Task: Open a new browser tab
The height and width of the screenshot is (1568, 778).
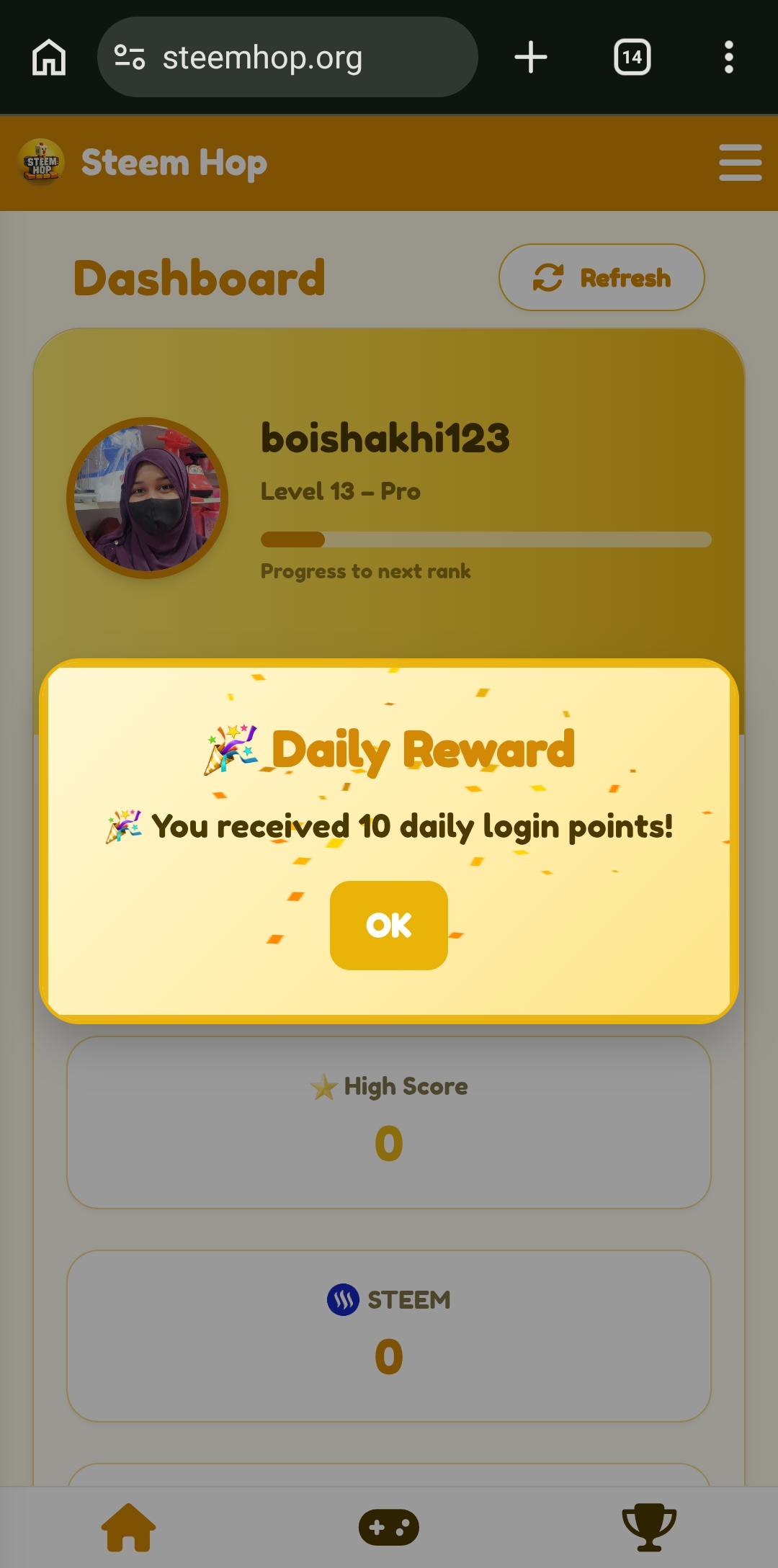Action: pos(531,57)
